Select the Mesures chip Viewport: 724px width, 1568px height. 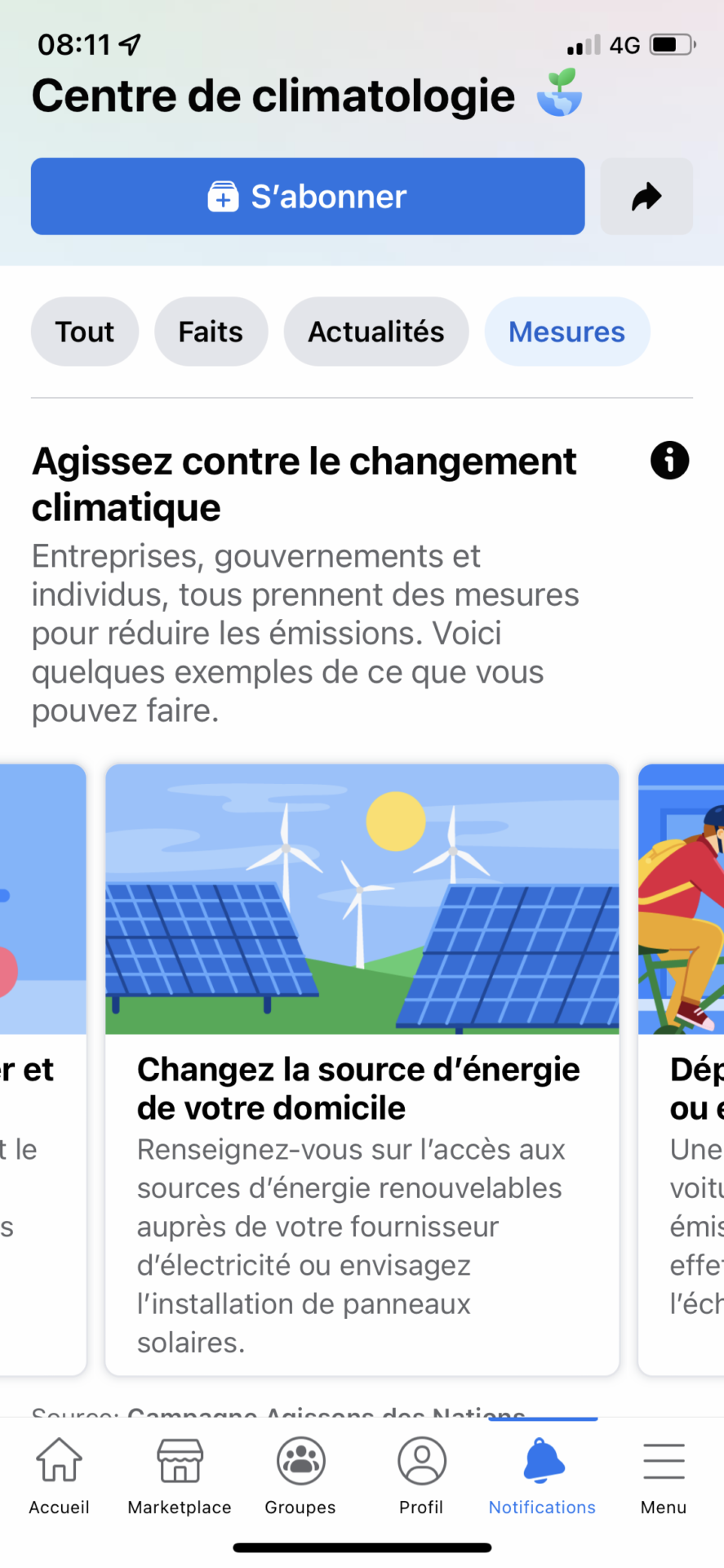(x=566, y=332)
